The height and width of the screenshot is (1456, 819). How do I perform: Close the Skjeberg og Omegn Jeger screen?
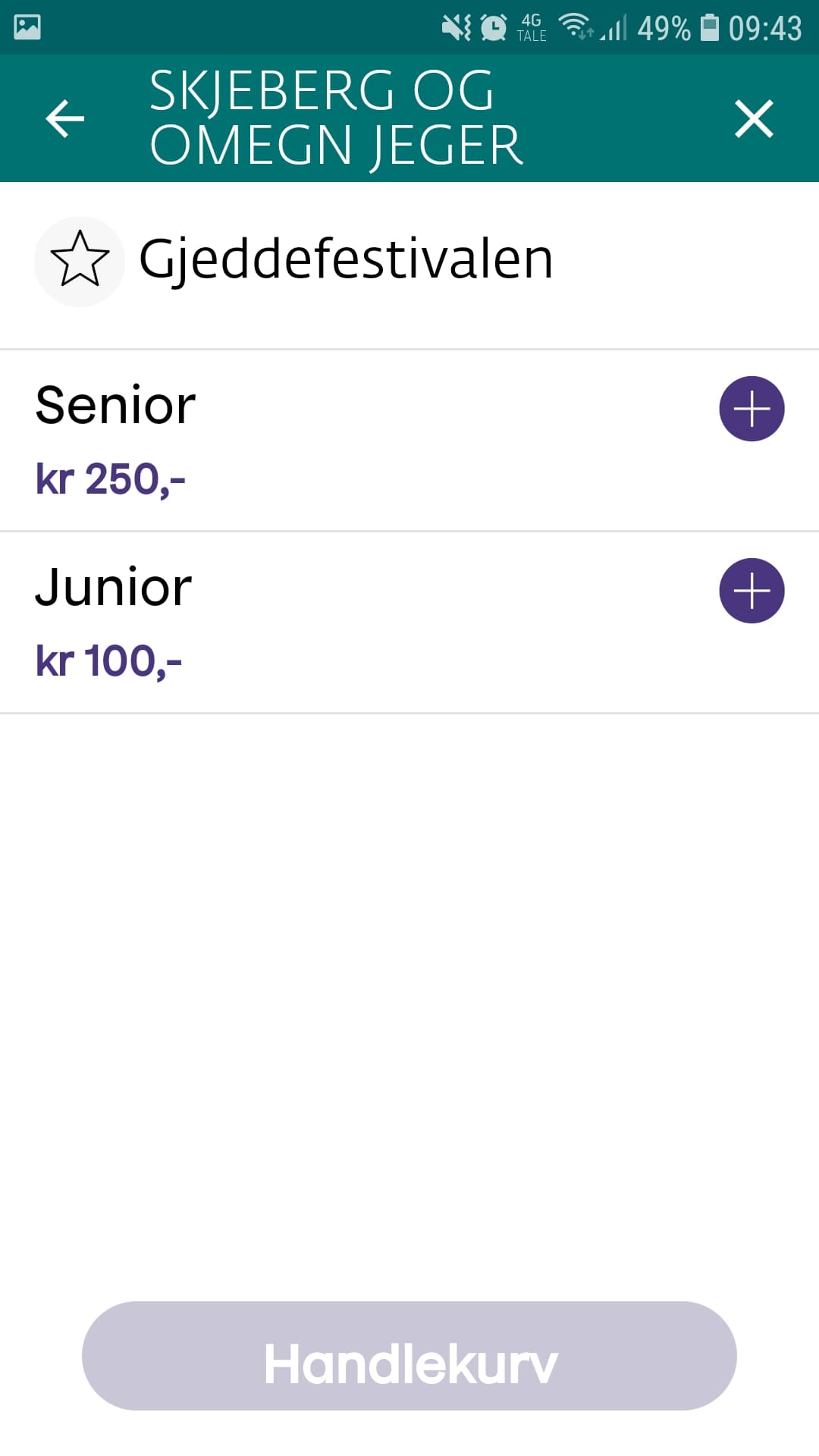tap(754, 119)
